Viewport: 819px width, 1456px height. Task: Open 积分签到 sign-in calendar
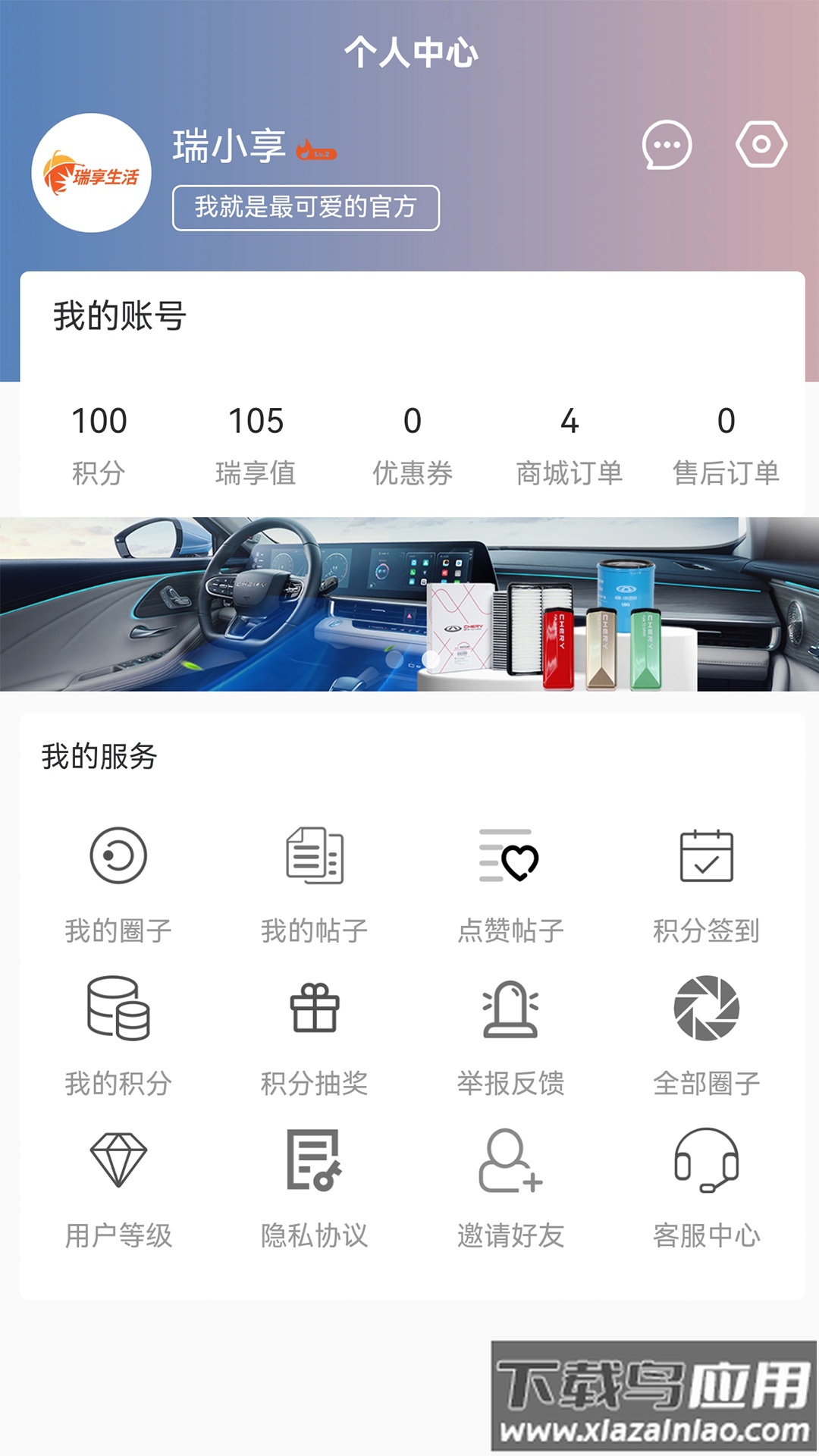point(709,883)
